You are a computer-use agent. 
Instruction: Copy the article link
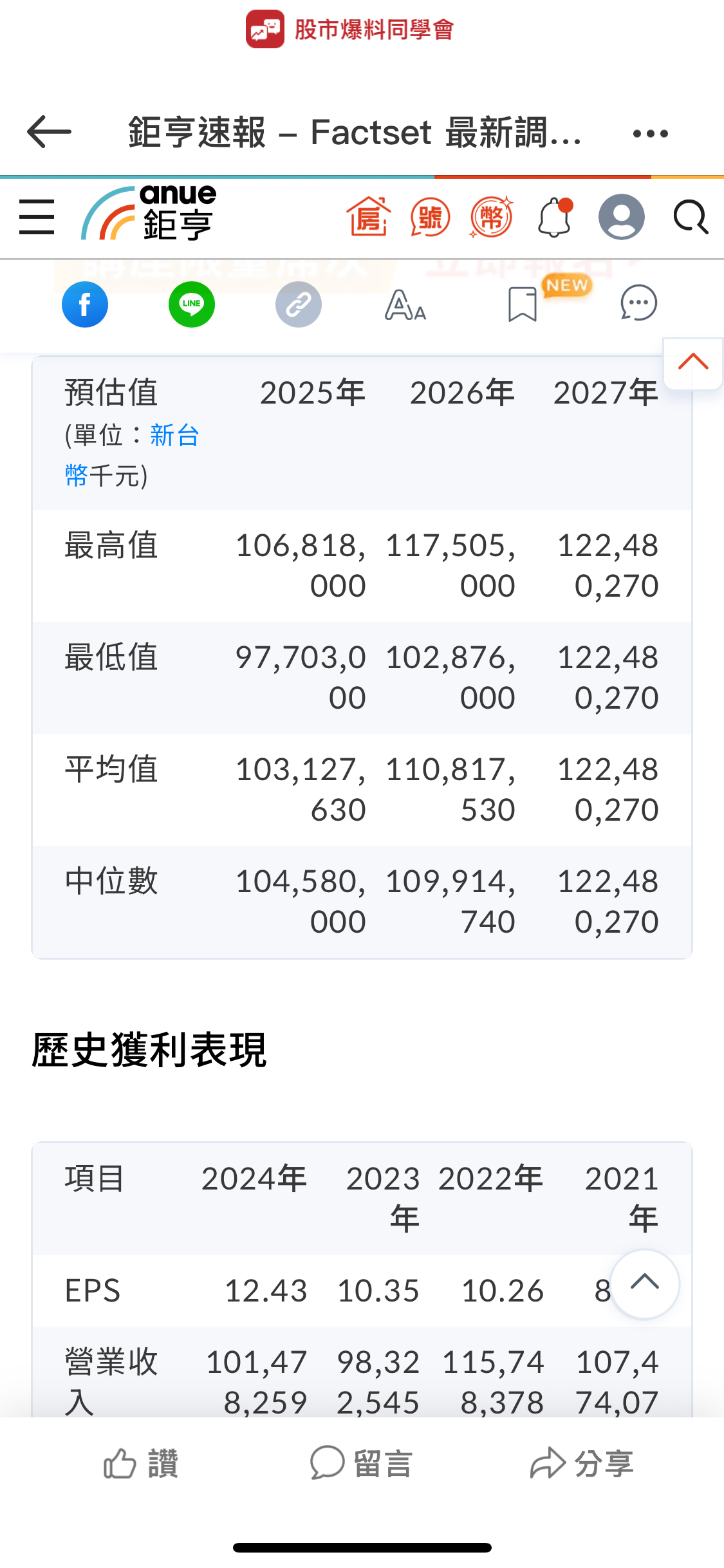[x=299, y=304]
